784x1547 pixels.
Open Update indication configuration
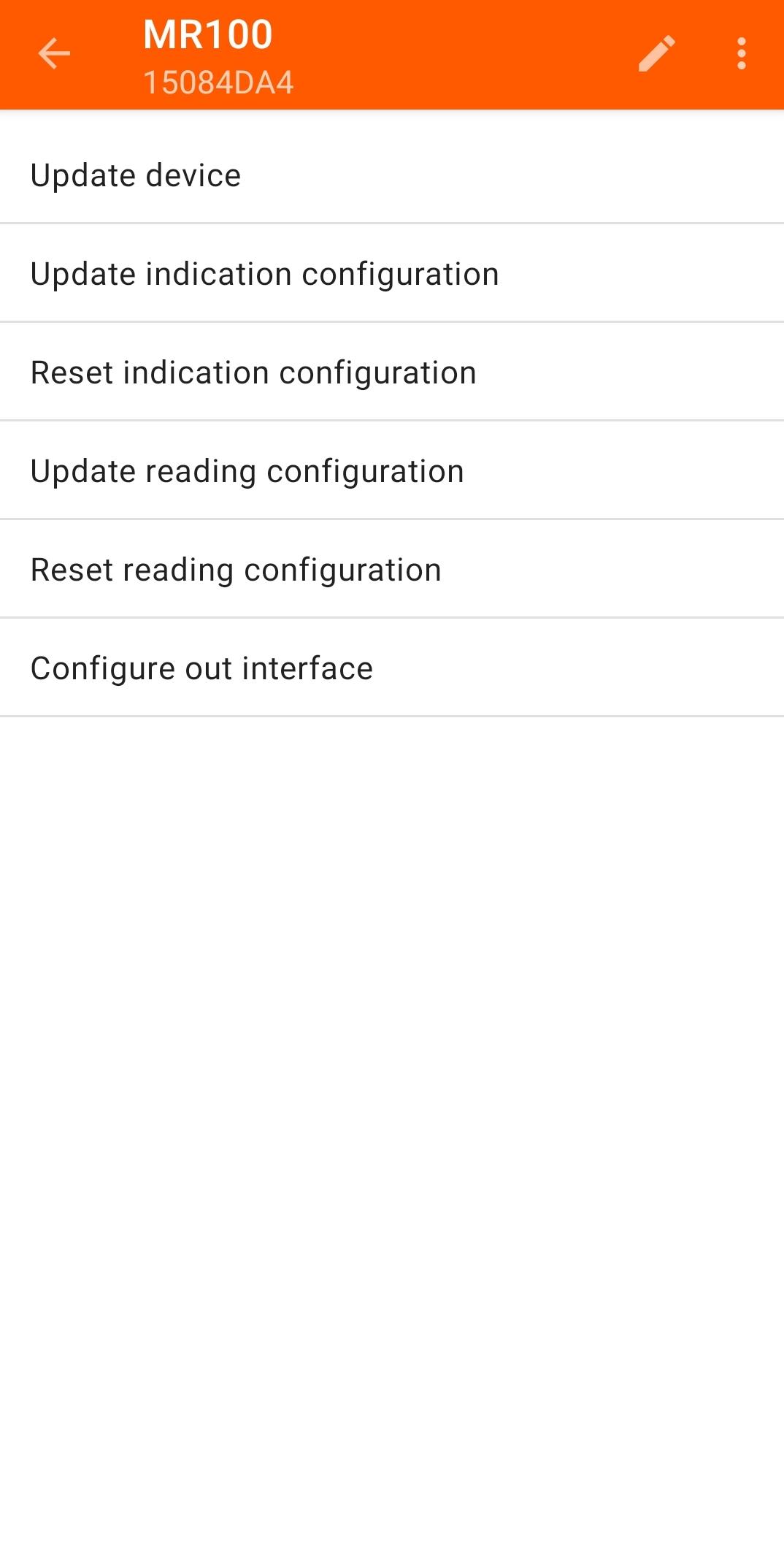(392, 273)
